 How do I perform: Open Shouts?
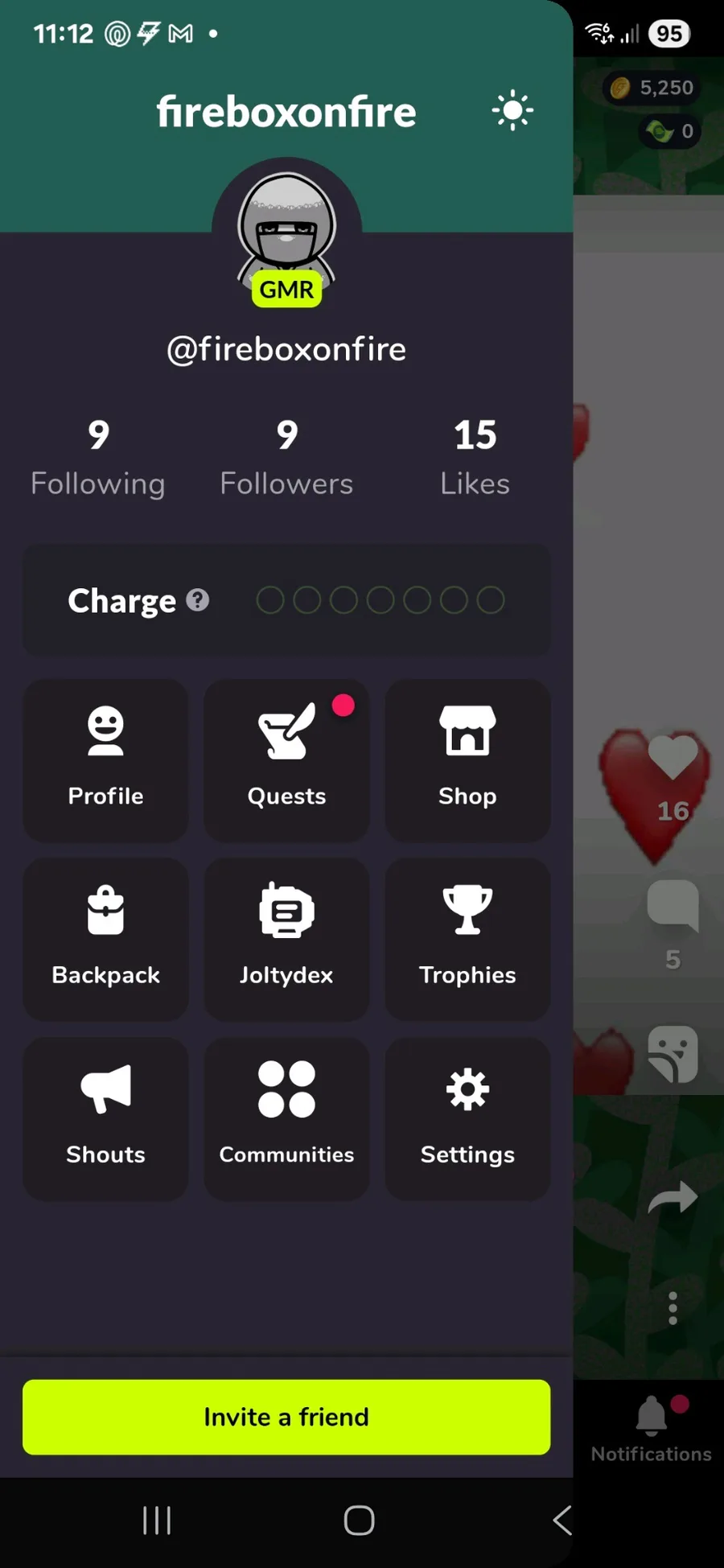pos(105,1118)
